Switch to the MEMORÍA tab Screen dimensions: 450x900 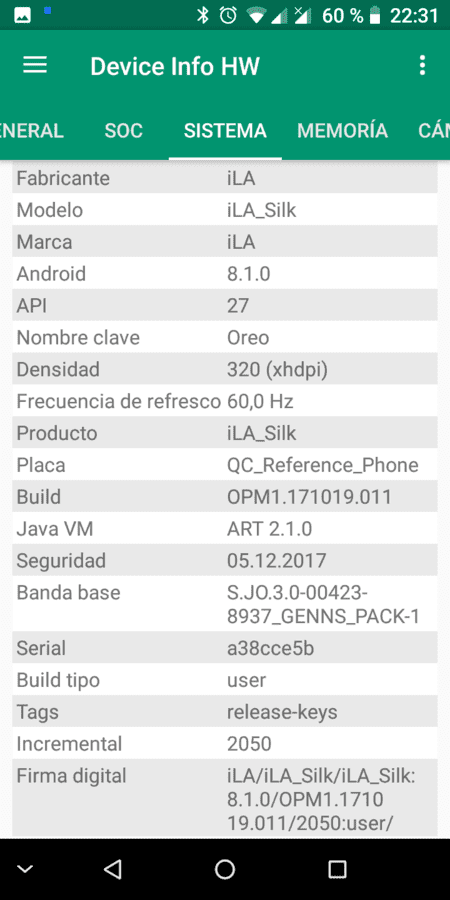[x=342, y=131]
